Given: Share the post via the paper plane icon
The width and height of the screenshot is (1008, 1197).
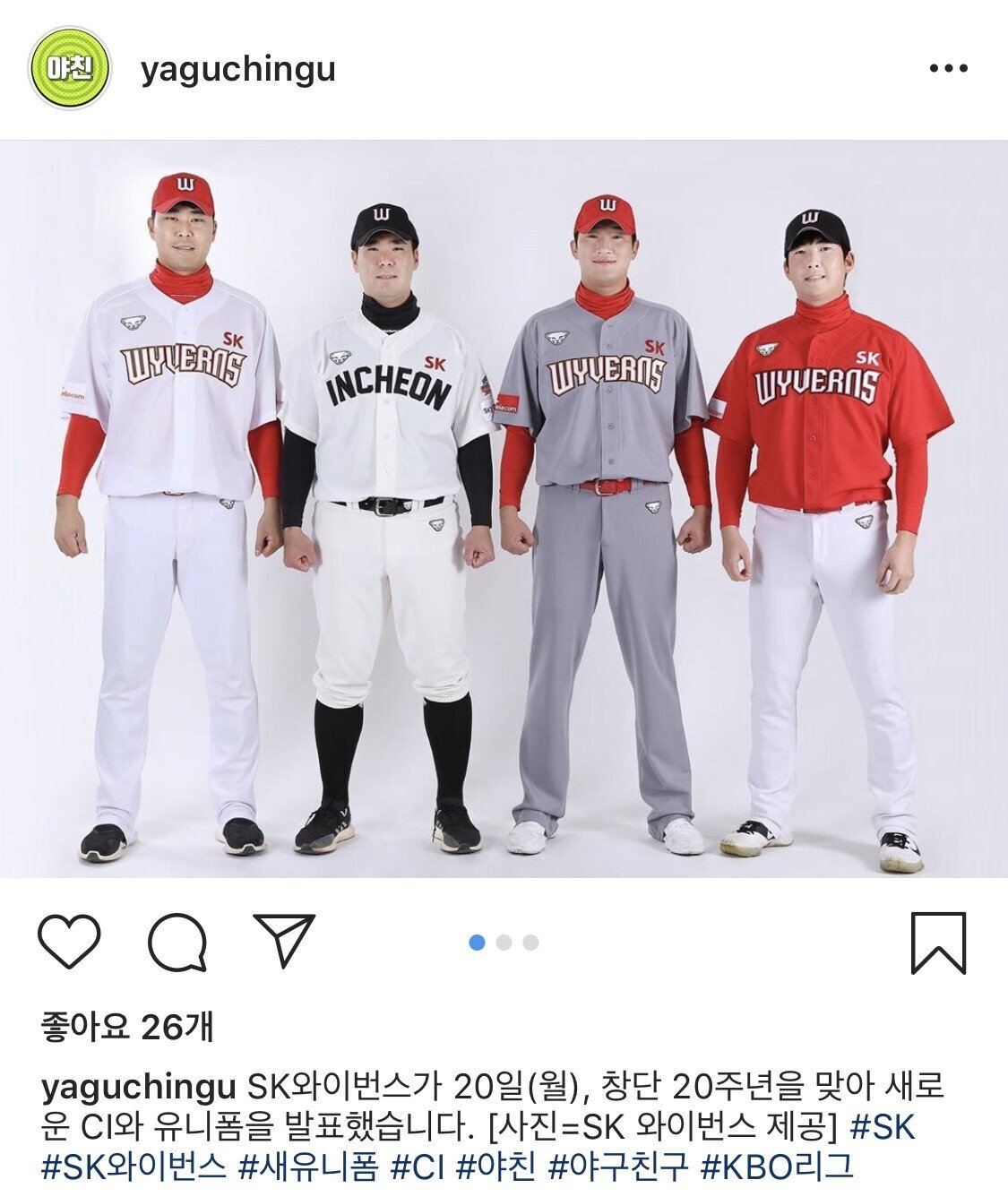Looking at the screenshot, I should [x=284, y=940].
